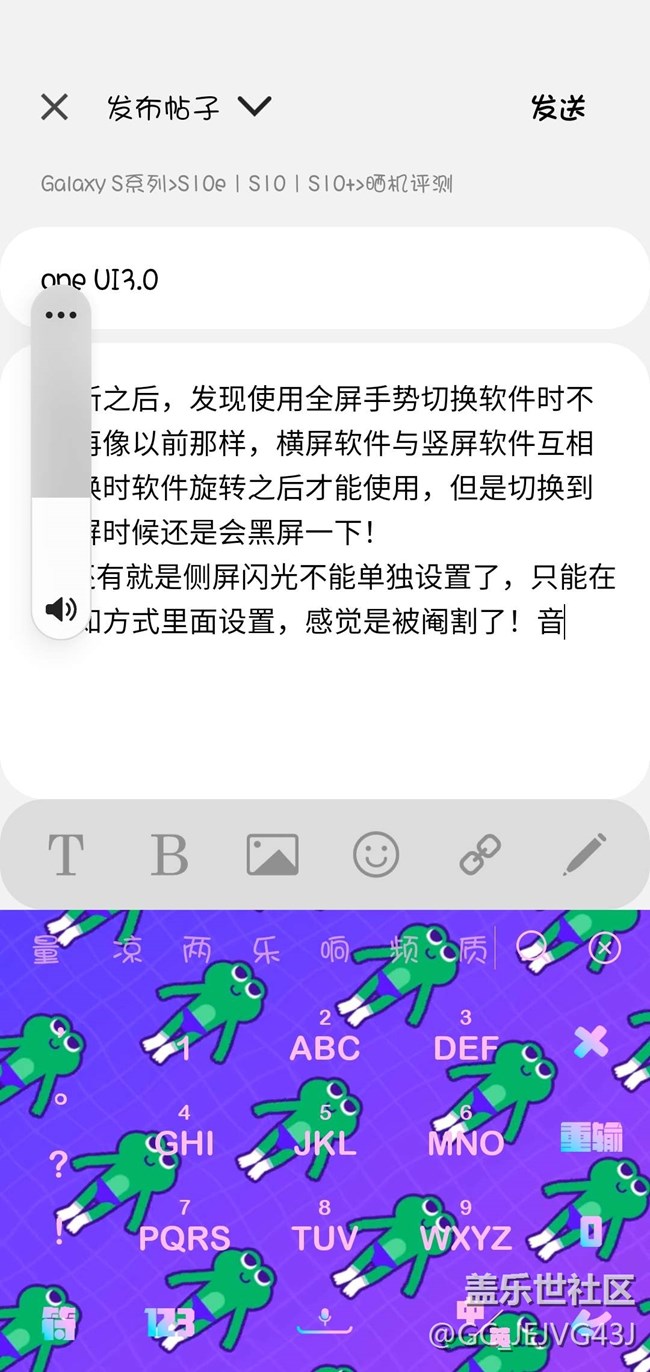The image size is (650, 1372).
Task: Dismiss the keyboard candidate bar
Action: tap(605, 947)
